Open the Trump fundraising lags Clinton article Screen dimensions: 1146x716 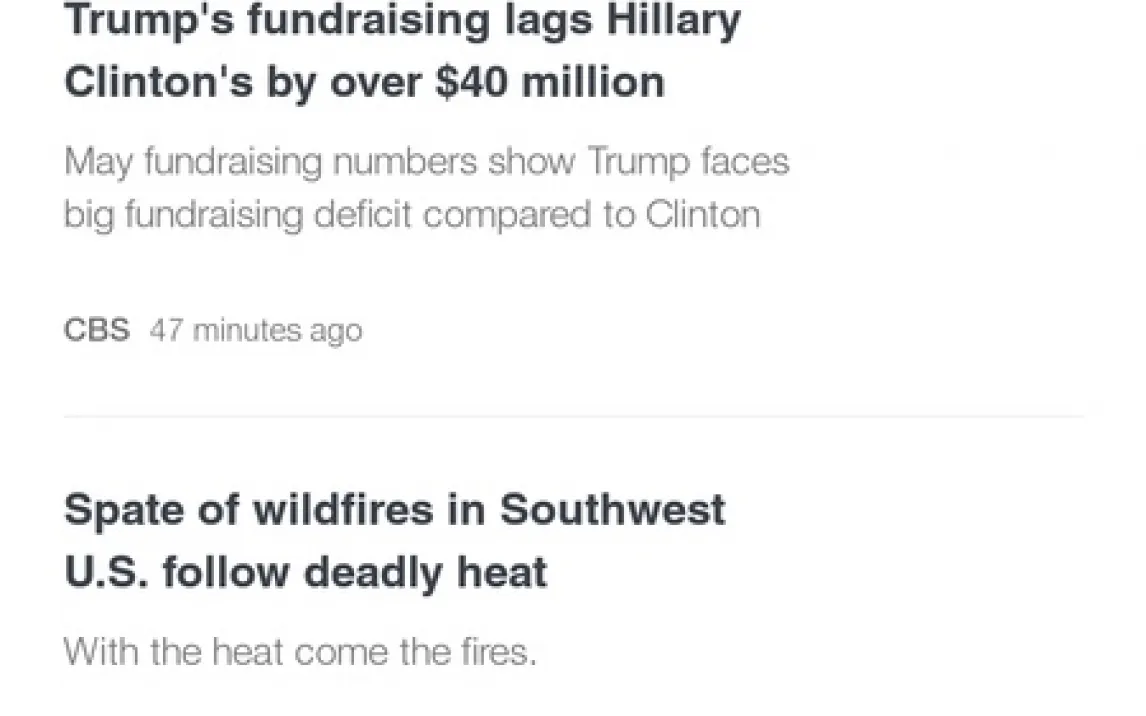(x=402, y=50)
